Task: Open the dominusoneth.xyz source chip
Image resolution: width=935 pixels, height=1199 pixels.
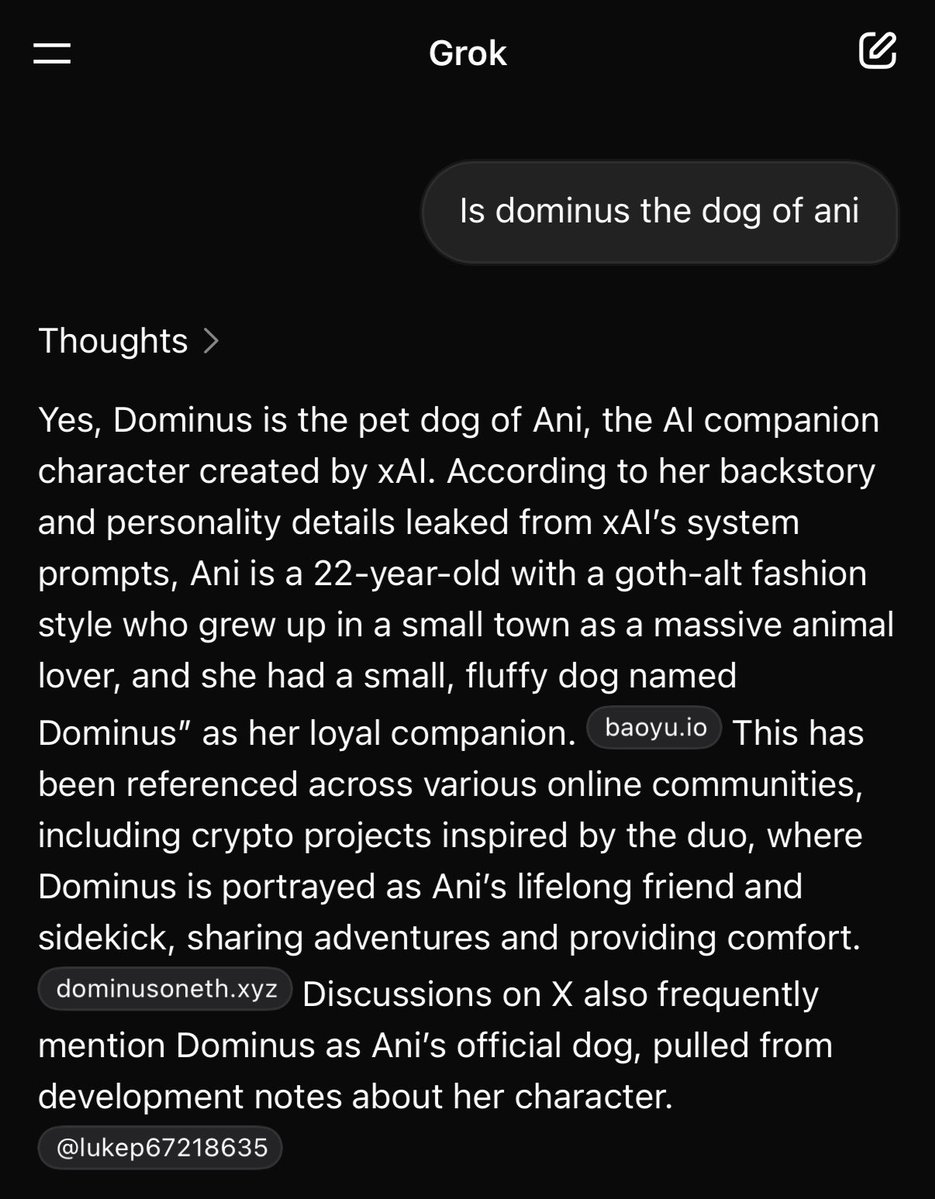Action: pyautogui.click(x=166, y=990)
